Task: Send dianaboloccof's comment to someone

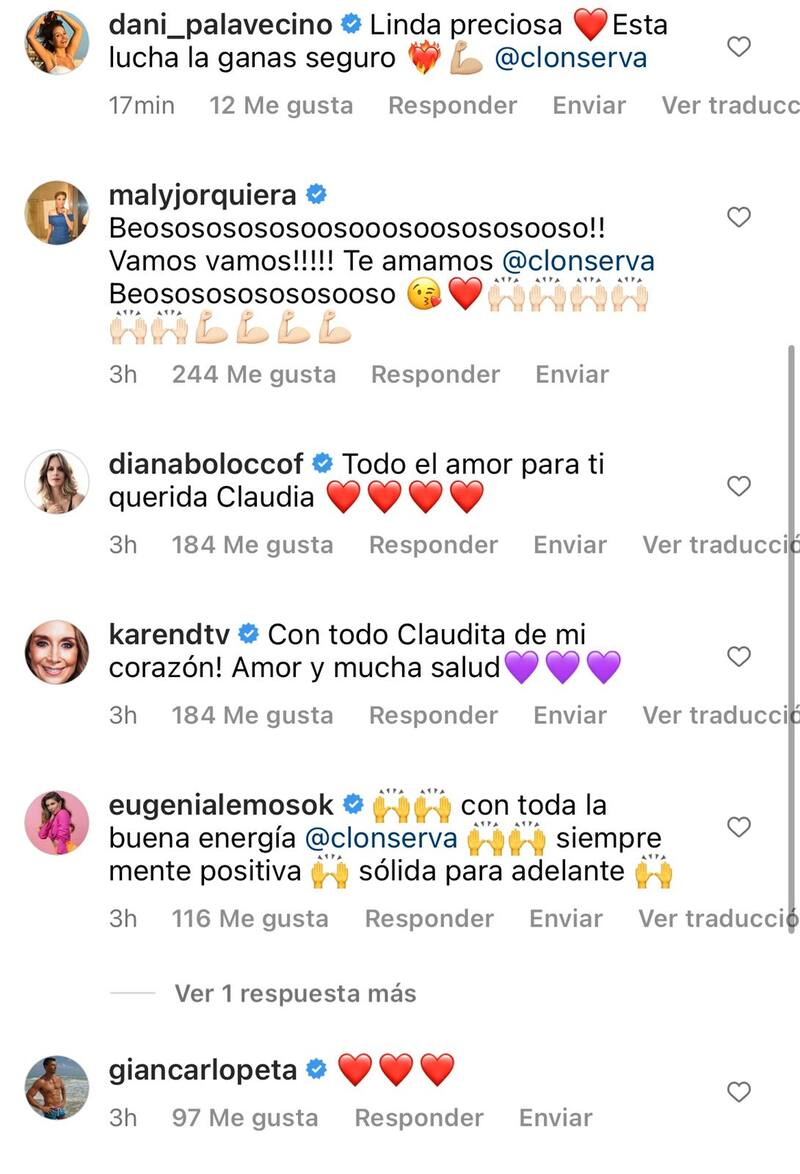Action: click(570, 545)
